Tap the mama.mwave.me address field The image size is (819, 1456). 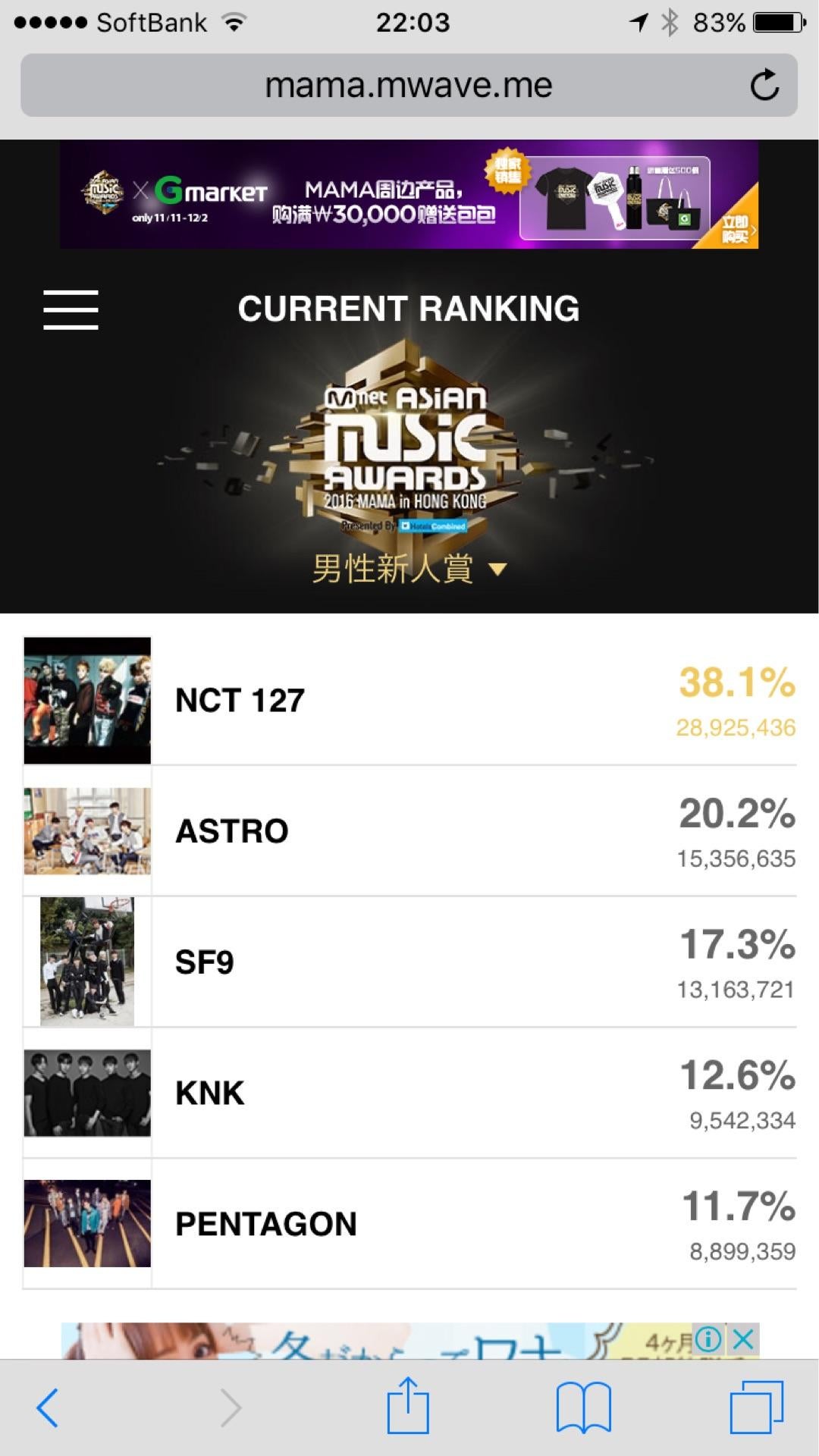[409, 85]
